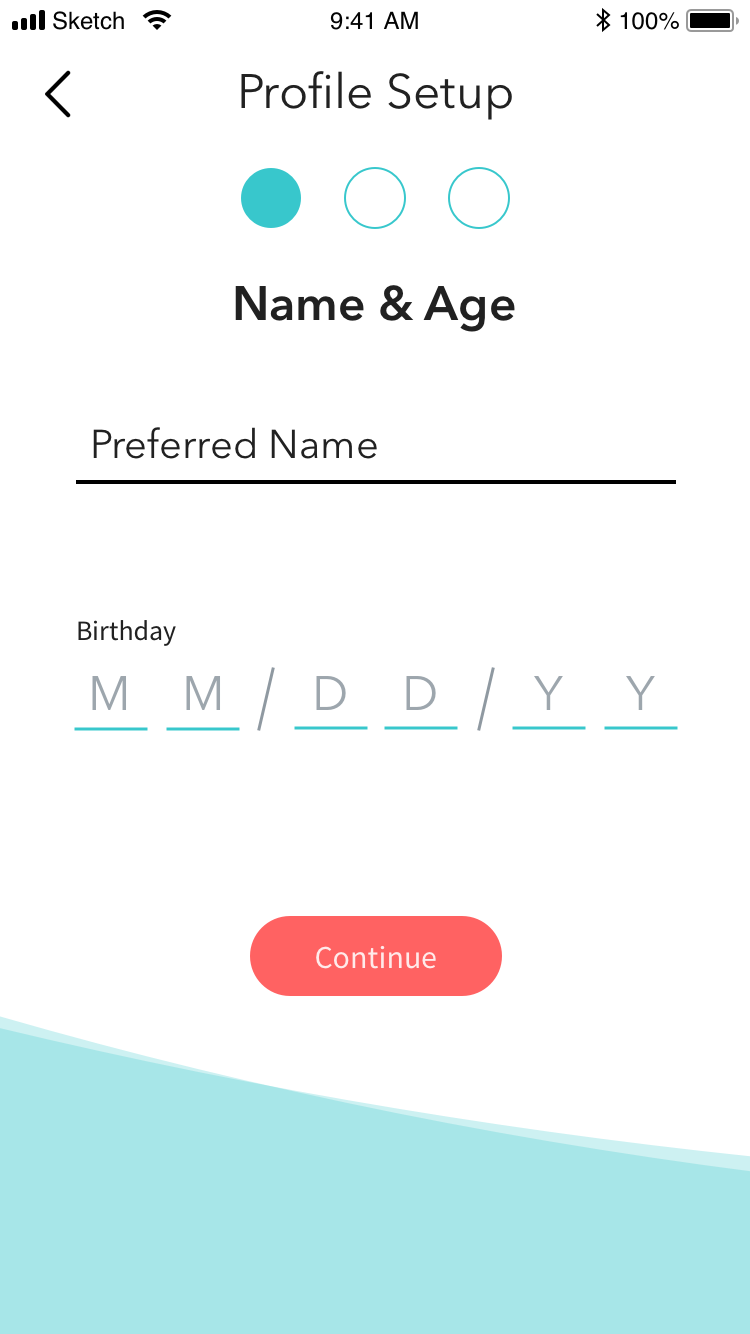This screenshot has height=1334, width=750.
Task: Tap the Continue button
Action: coord(376,956)
